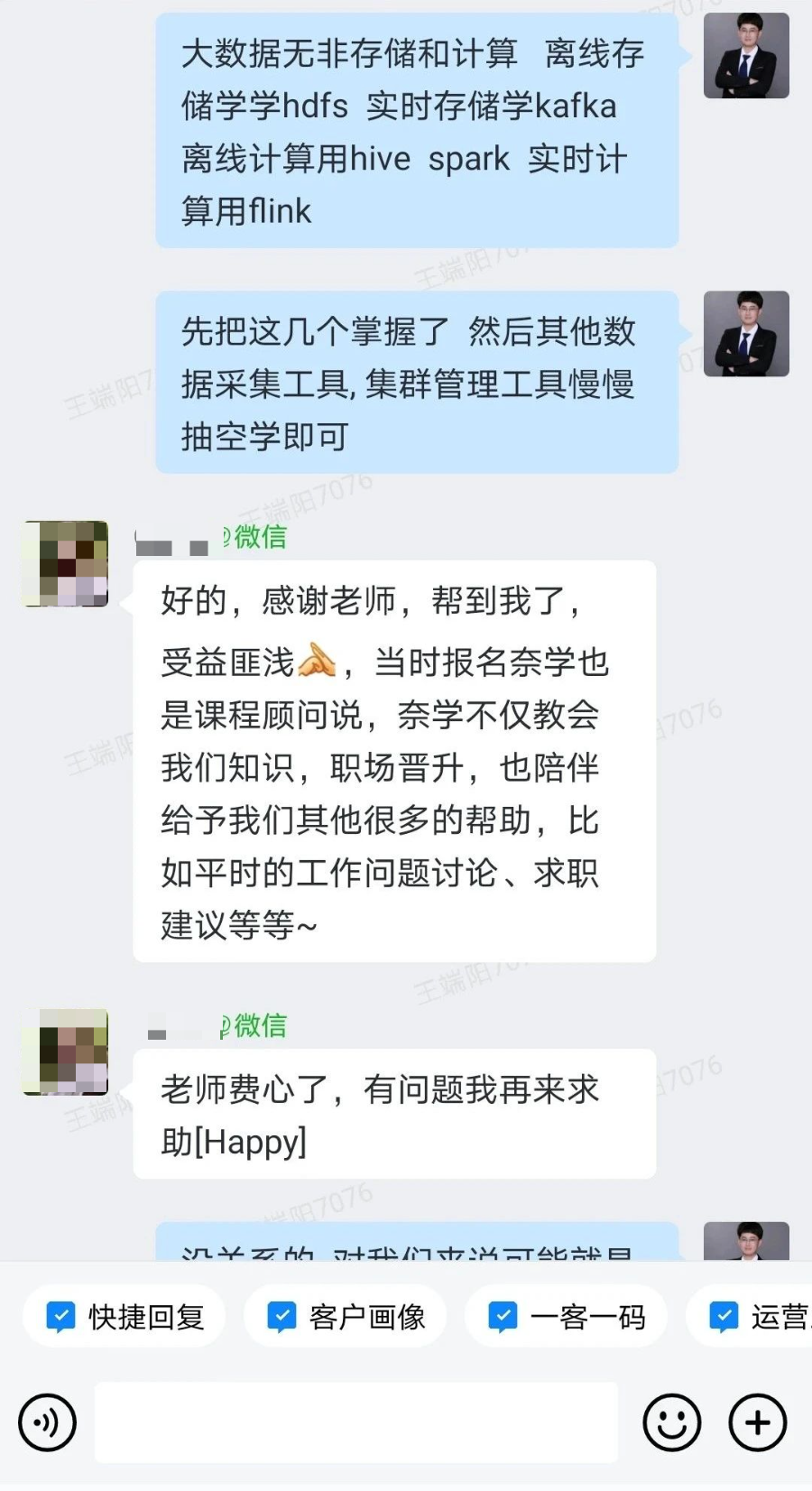Select the 一客一码 chip
Screen dimensions: 812x1491
click(567, 1317)
